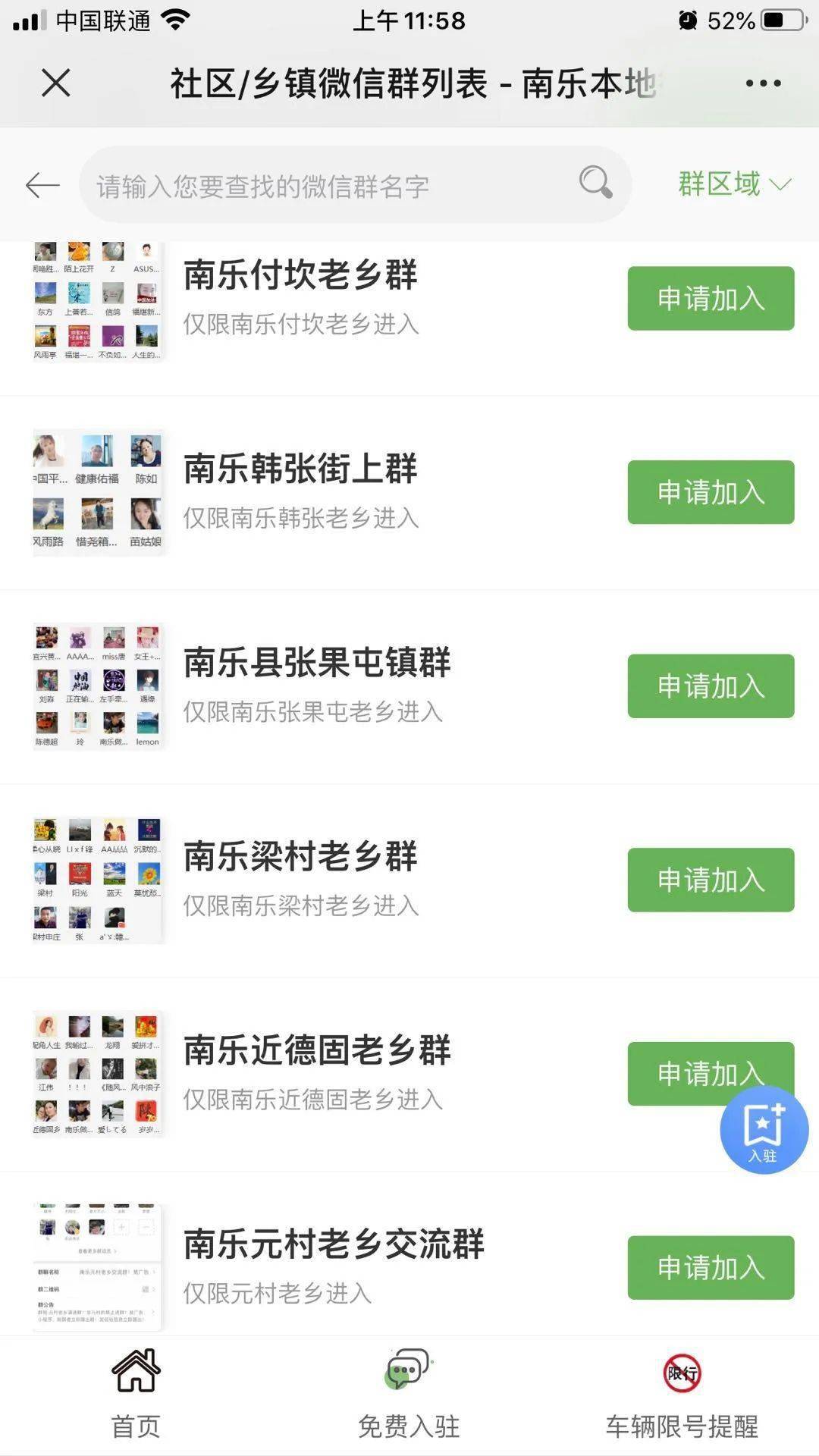Tap the 南乐近德固老乡群 thumbnail
This screenshot has width=819, height=1456.
click(x=97, y=1074)
